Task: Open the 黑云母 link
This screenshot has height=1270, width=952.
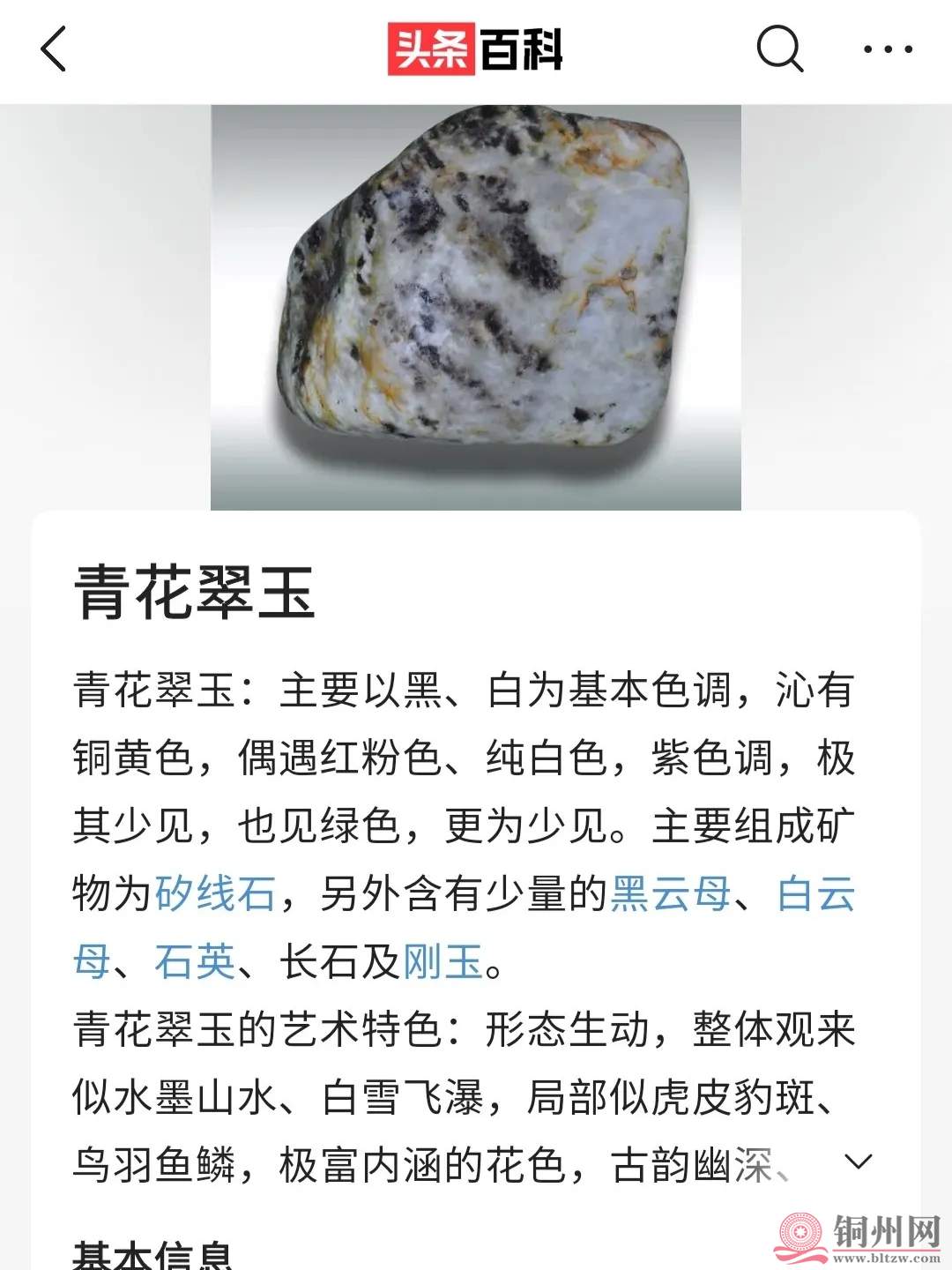Action: coord(671,893)
